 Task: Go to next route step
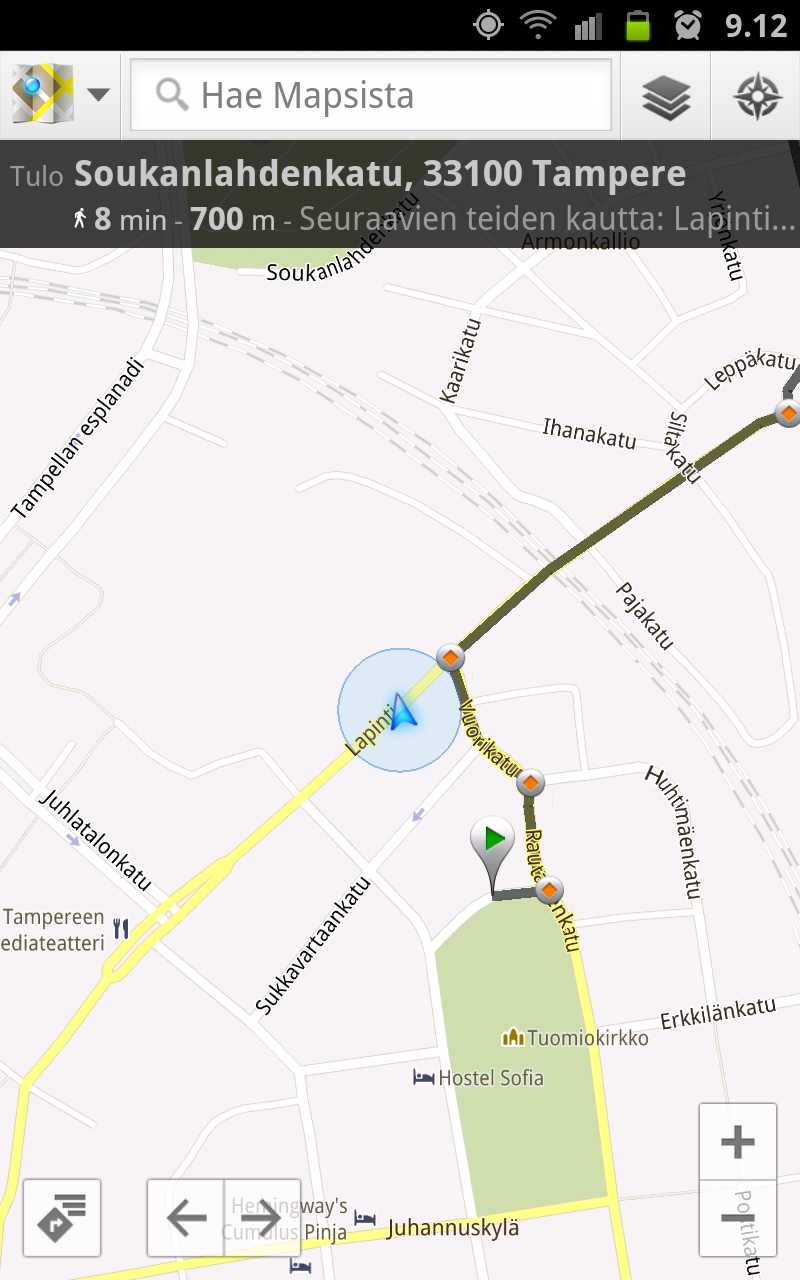tap(262, 1217)
